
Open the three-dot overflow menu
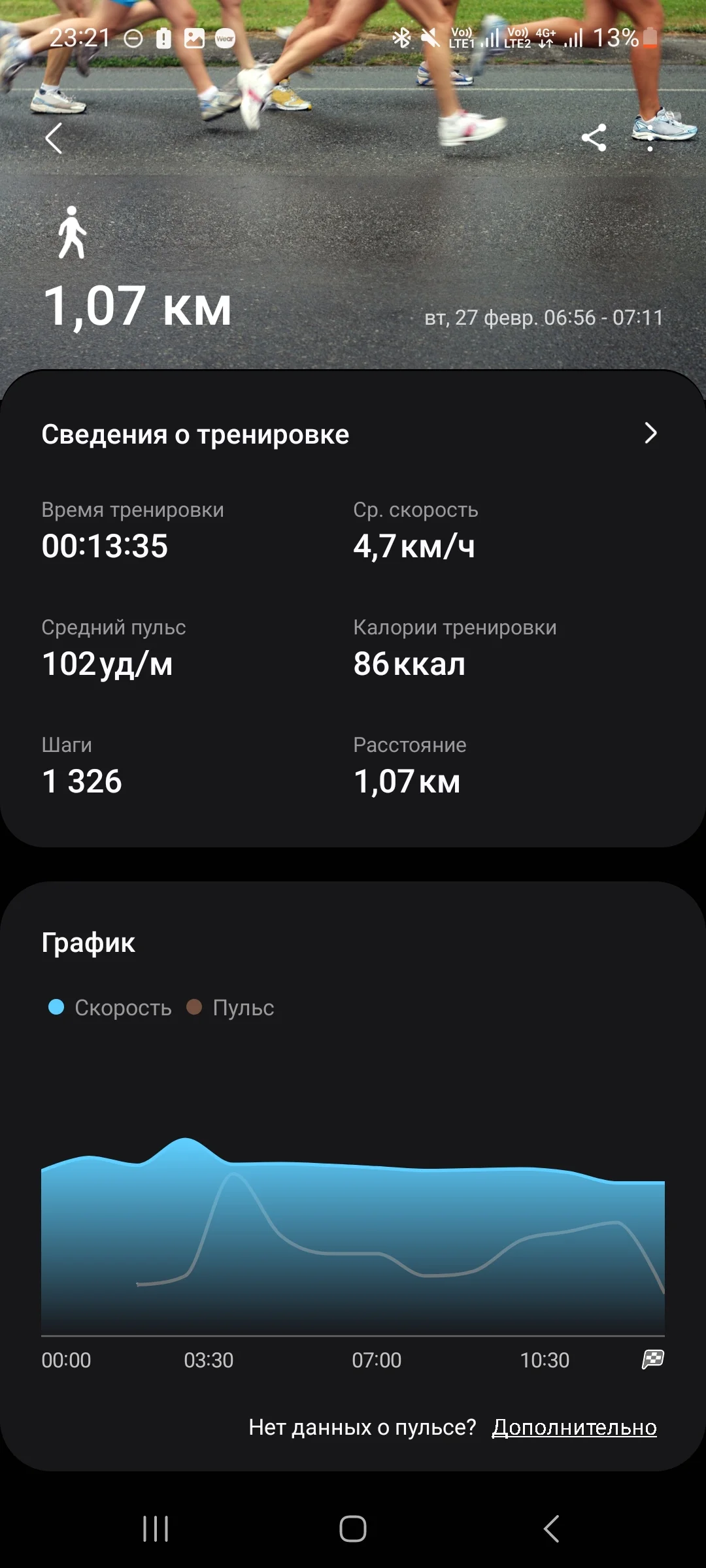click(x=650, y=138)
